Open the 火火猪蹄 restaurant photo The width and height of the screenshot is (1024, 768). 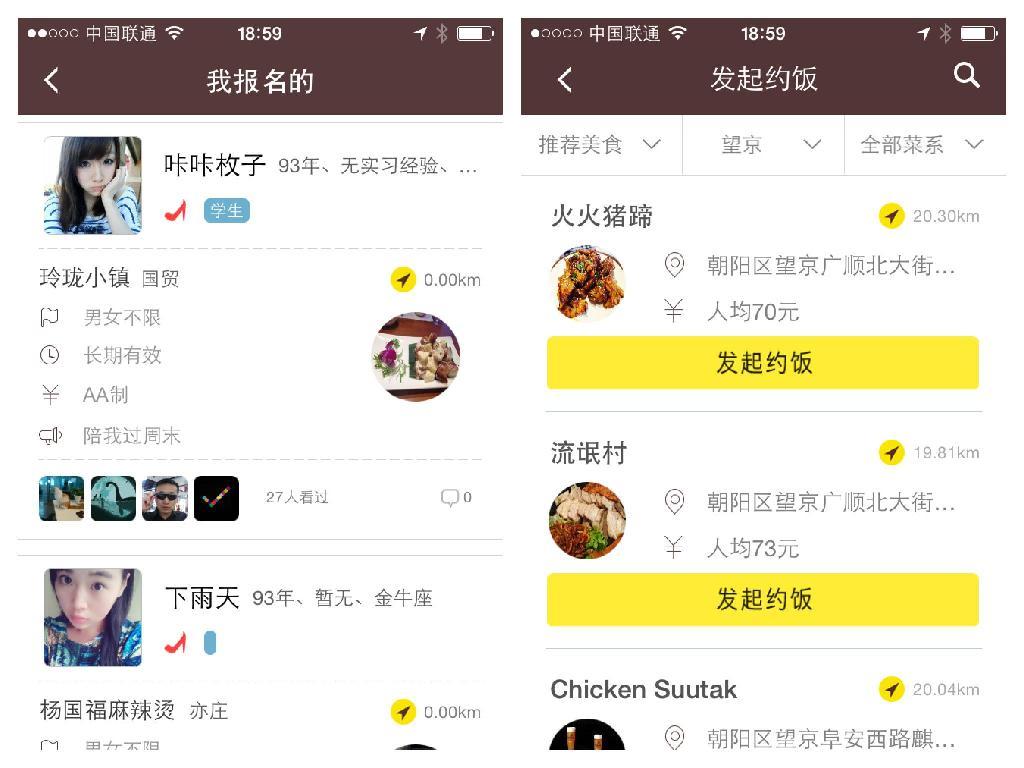pos(587,283)
